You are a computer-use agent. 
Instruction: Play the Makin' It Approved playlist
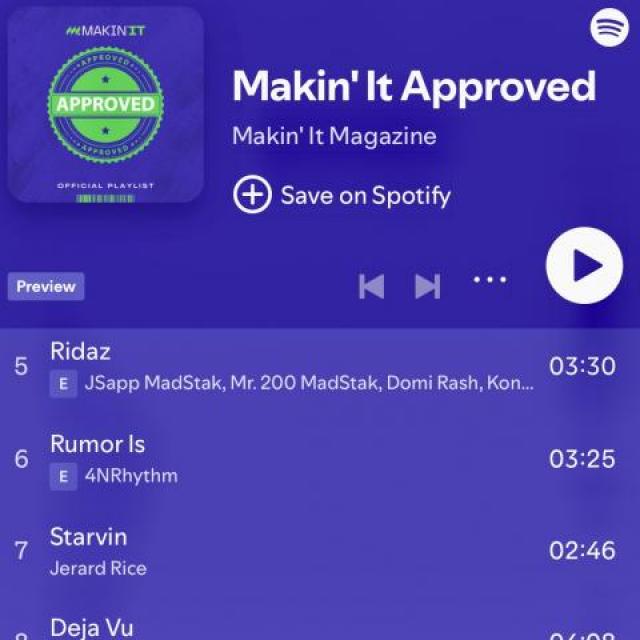[584, 265]
